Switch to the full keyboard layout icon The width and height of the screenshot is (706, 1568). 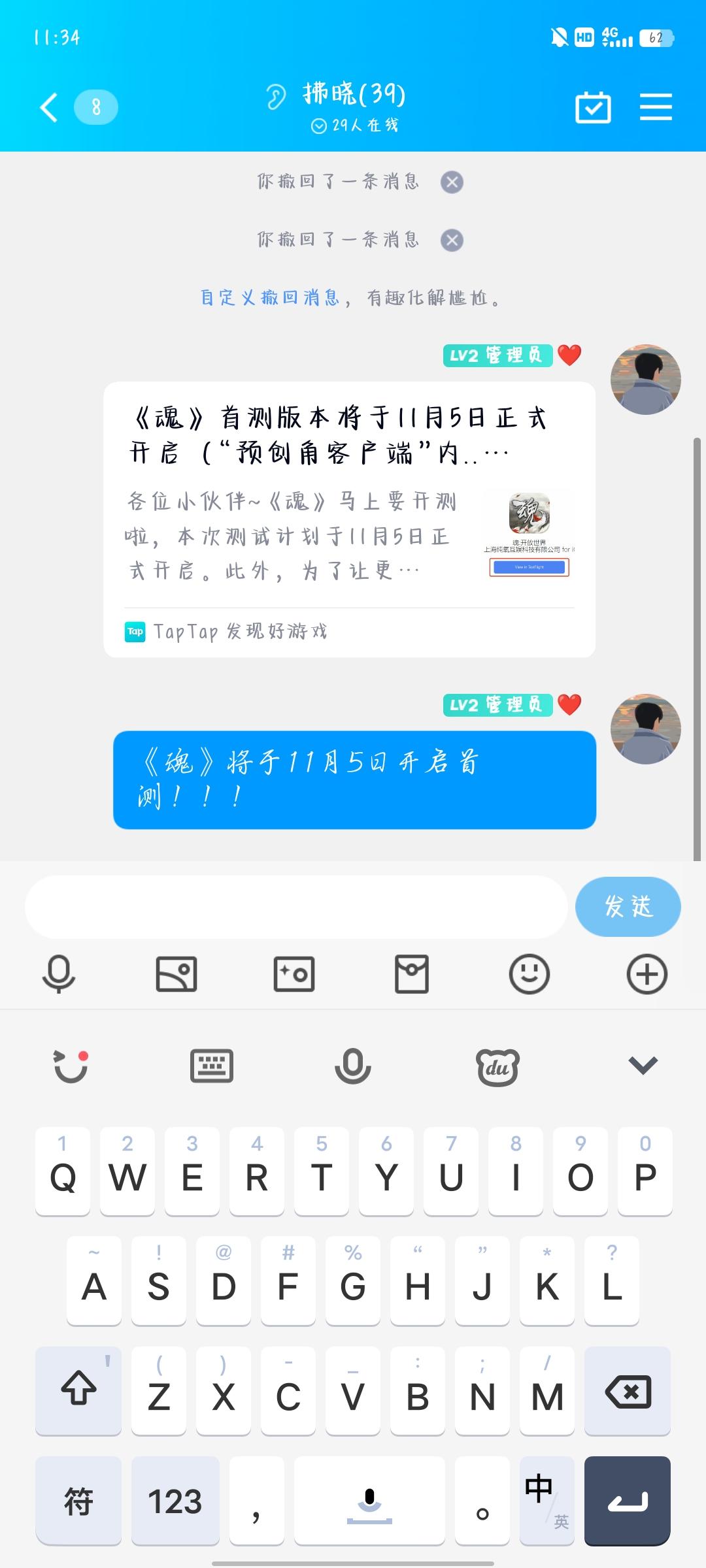[212, 1065]
